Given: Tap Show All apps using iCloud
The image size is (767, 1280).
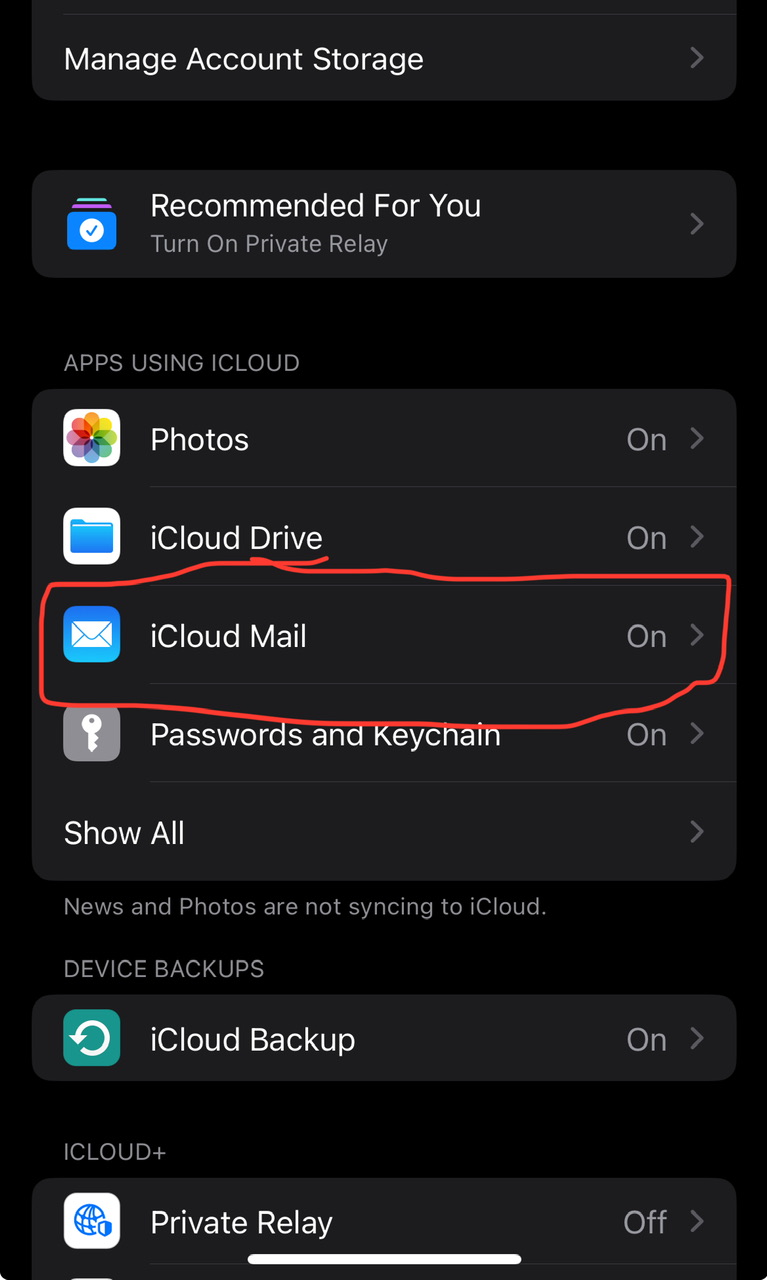Looking at the screenshot, I should pos(384,832).
